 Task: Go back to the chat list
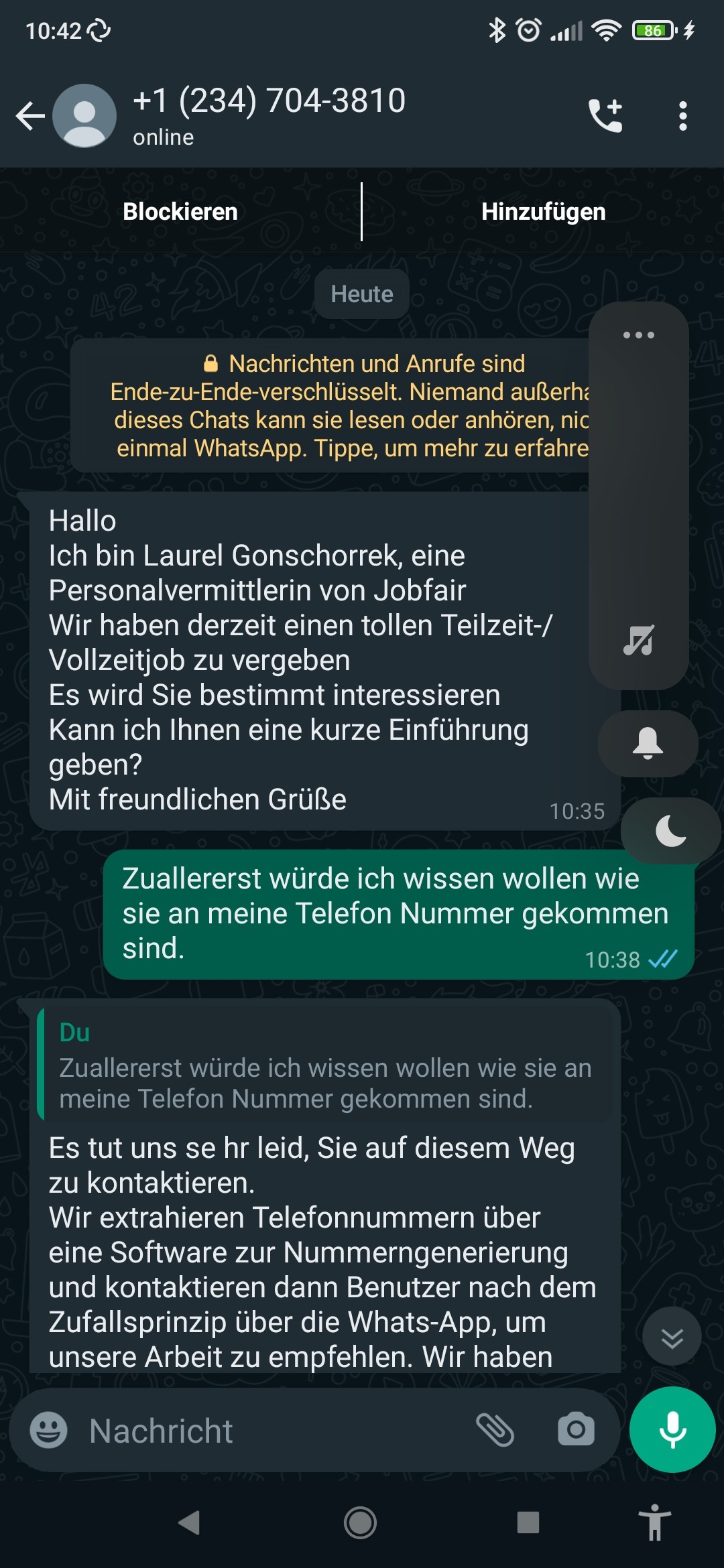[x=30, y=116]
